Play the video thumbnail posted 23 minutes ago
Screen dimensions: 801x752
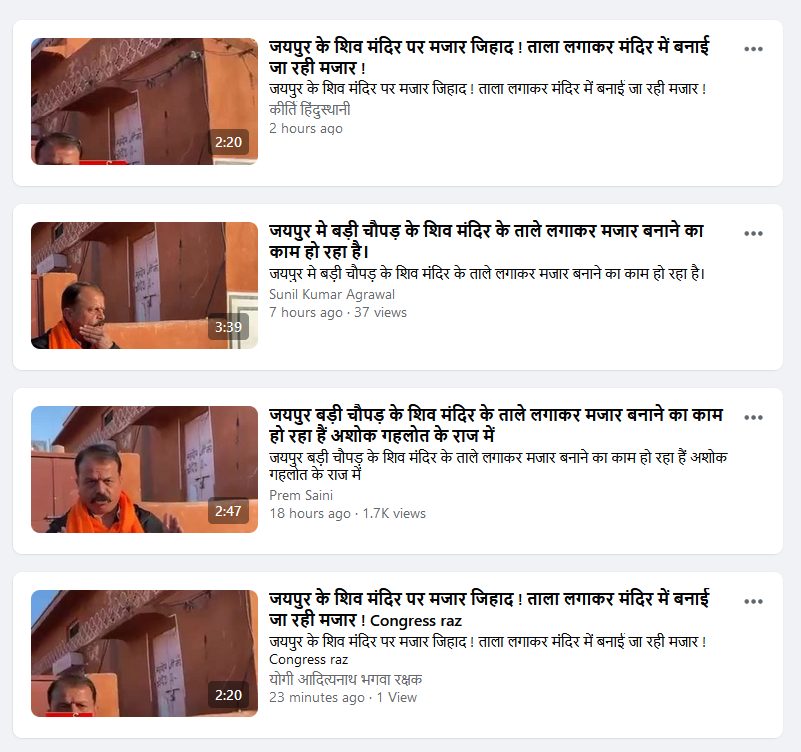coord(144,653)
